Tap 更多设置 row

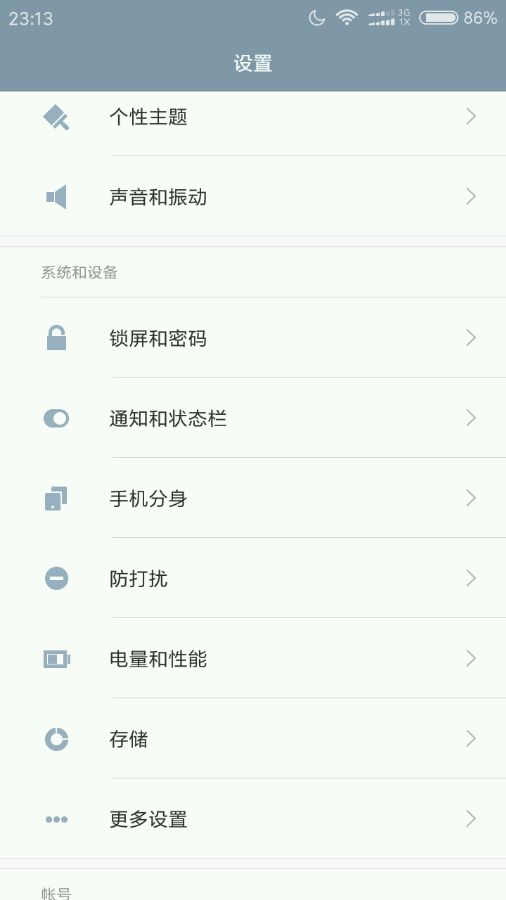coord(253,818)
